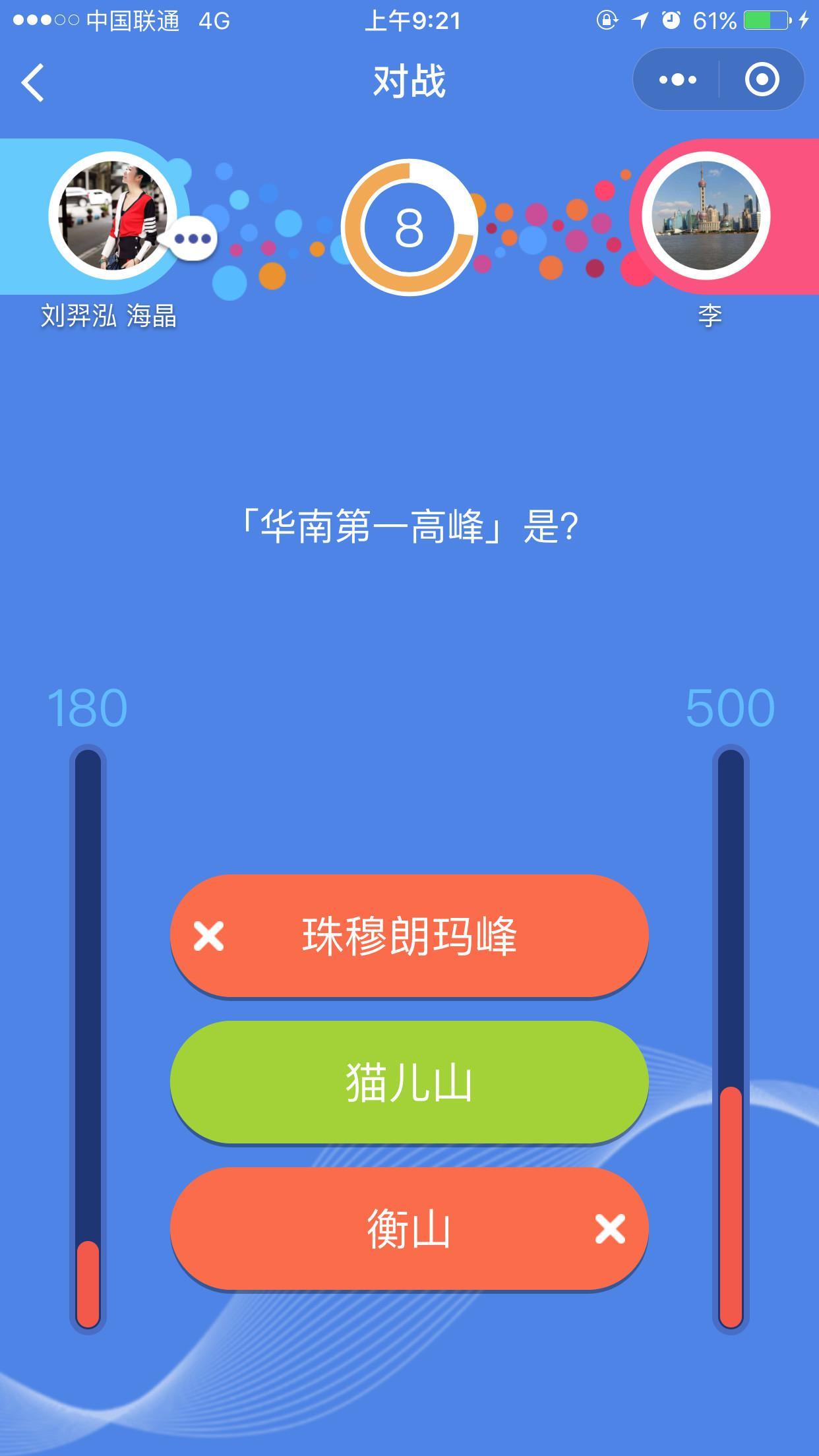The height and width of the screenshot is (1456, 819).
Task: Open the chat bubble beside 刘羿泓's avatar
Action: 193,239
